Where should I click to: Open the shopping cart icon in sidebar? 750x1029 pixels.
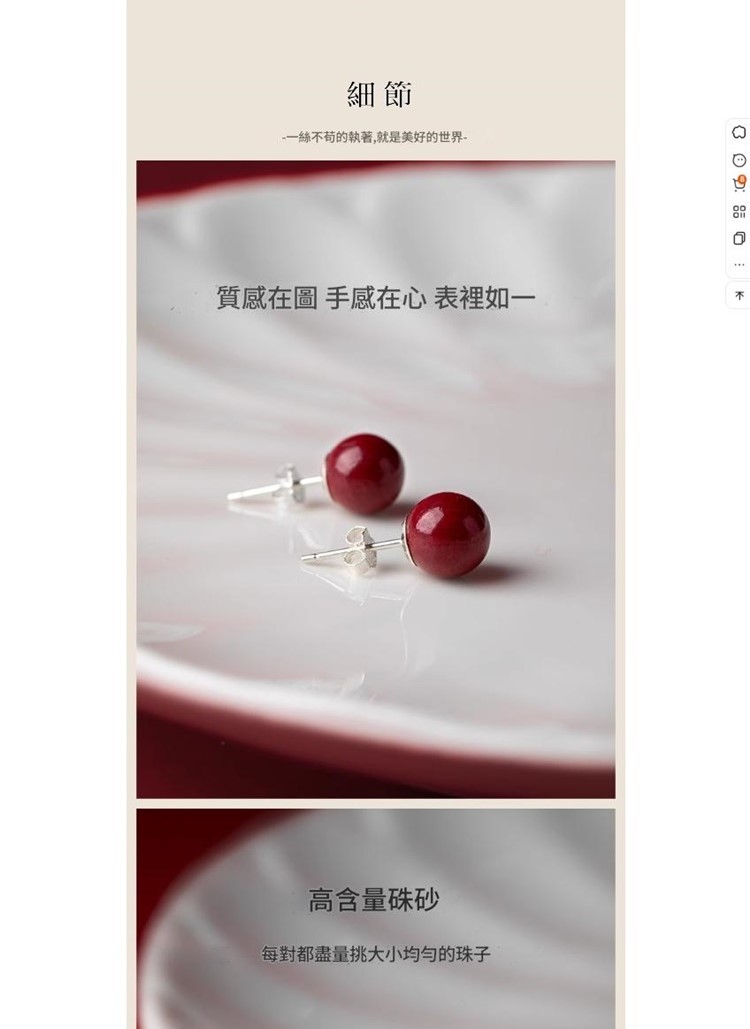click(739, 184)
